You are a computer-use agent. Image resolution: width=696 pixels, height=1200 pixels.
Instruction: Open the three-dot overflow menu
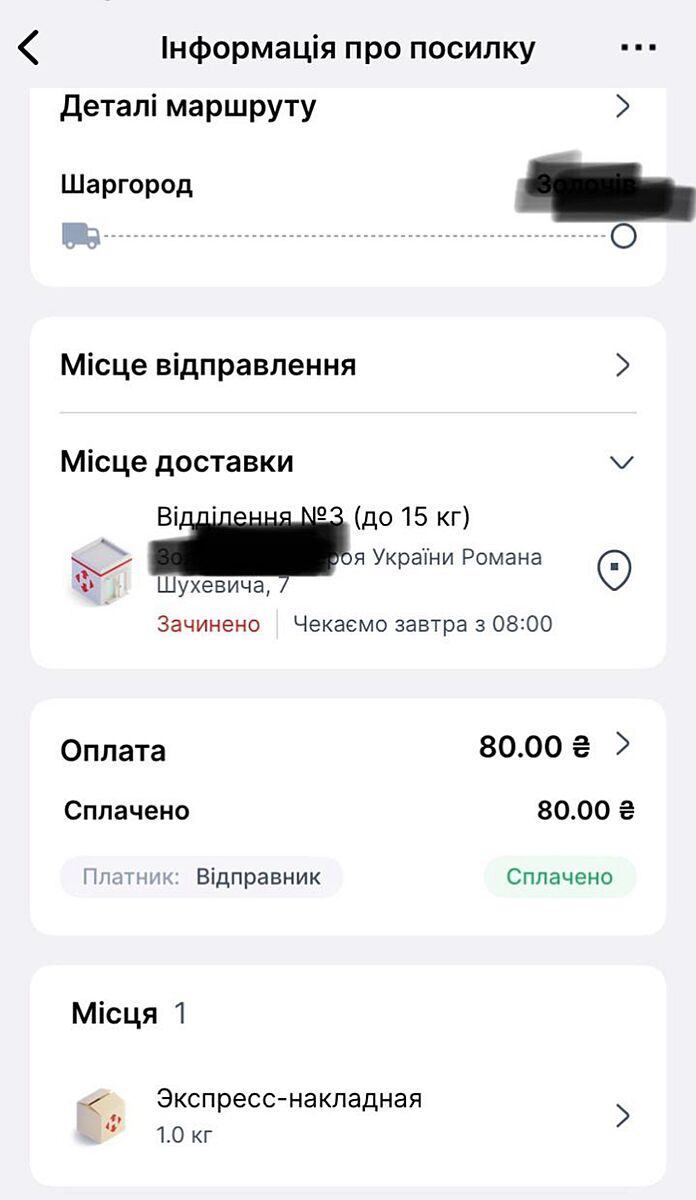tap(636, 47)
